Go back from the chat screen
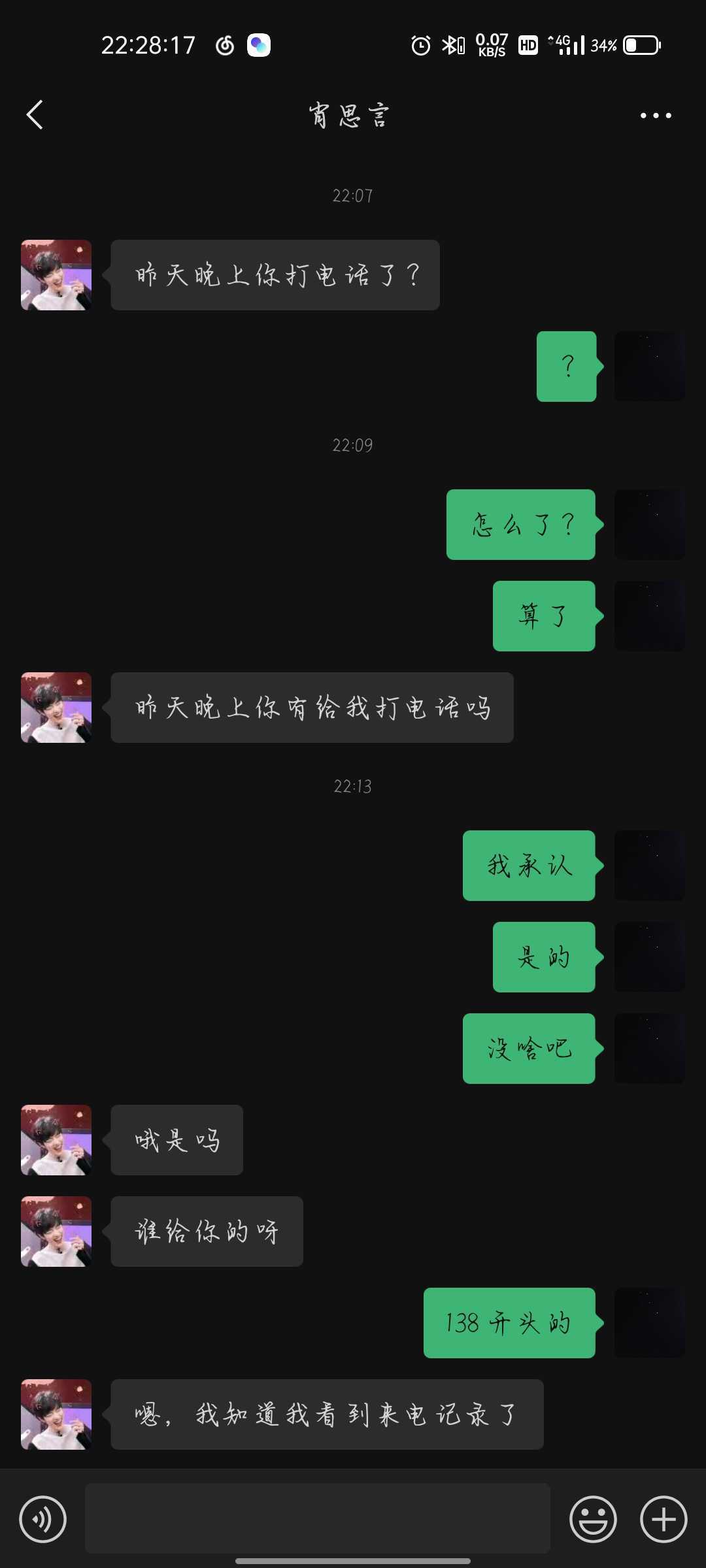706x1568 pixels. (x=35, y=115)
